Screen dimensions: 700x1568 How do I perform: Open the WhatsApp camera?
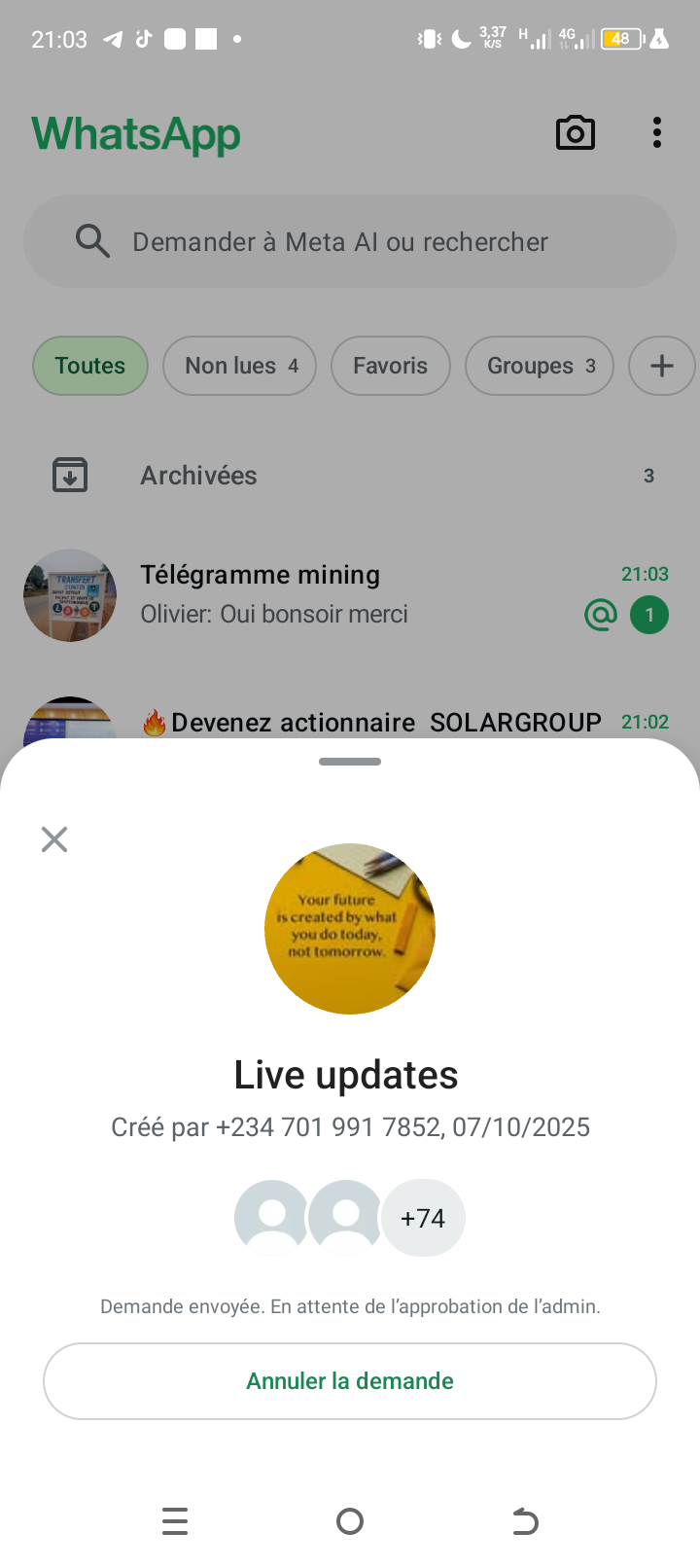point(575,133)
